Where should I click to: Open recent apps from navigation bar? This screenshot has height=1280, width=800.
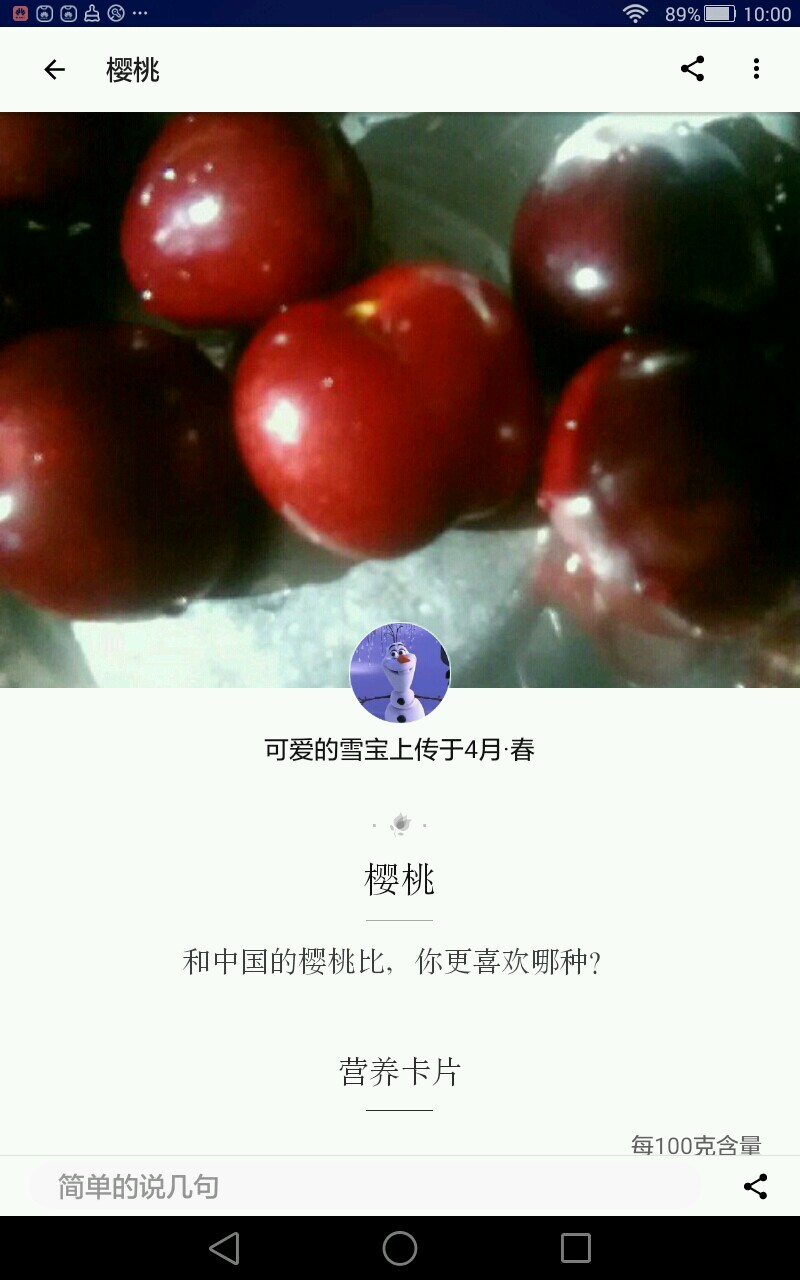575,1248
